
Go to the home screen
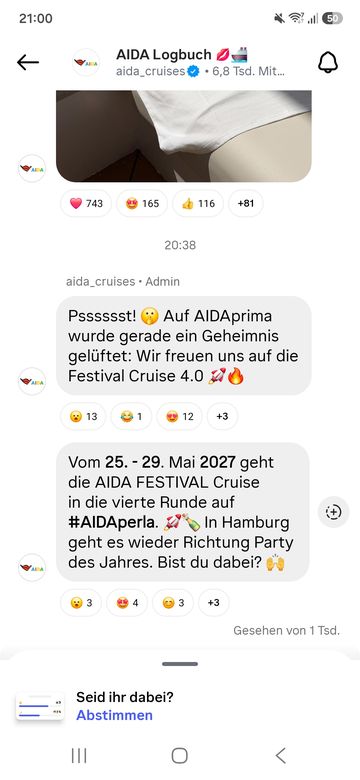pos(180,756)
